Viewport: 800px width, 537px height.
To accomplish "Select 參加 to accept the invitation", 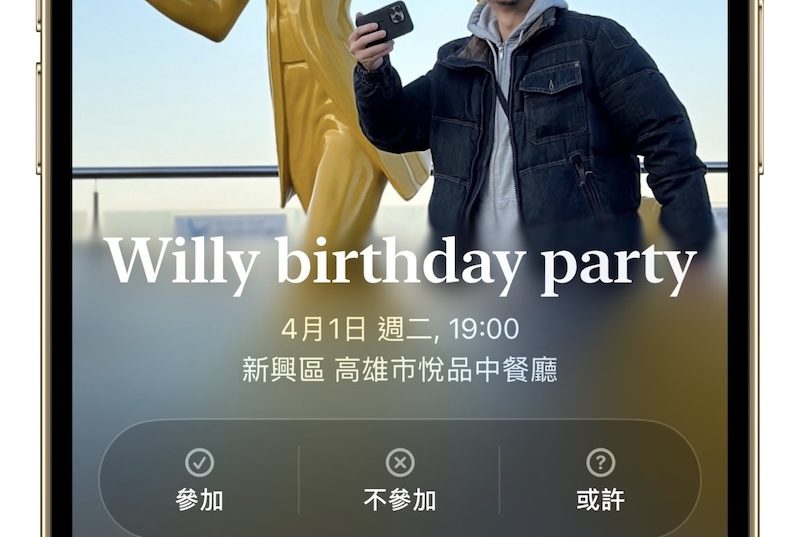I will point(199,480).
